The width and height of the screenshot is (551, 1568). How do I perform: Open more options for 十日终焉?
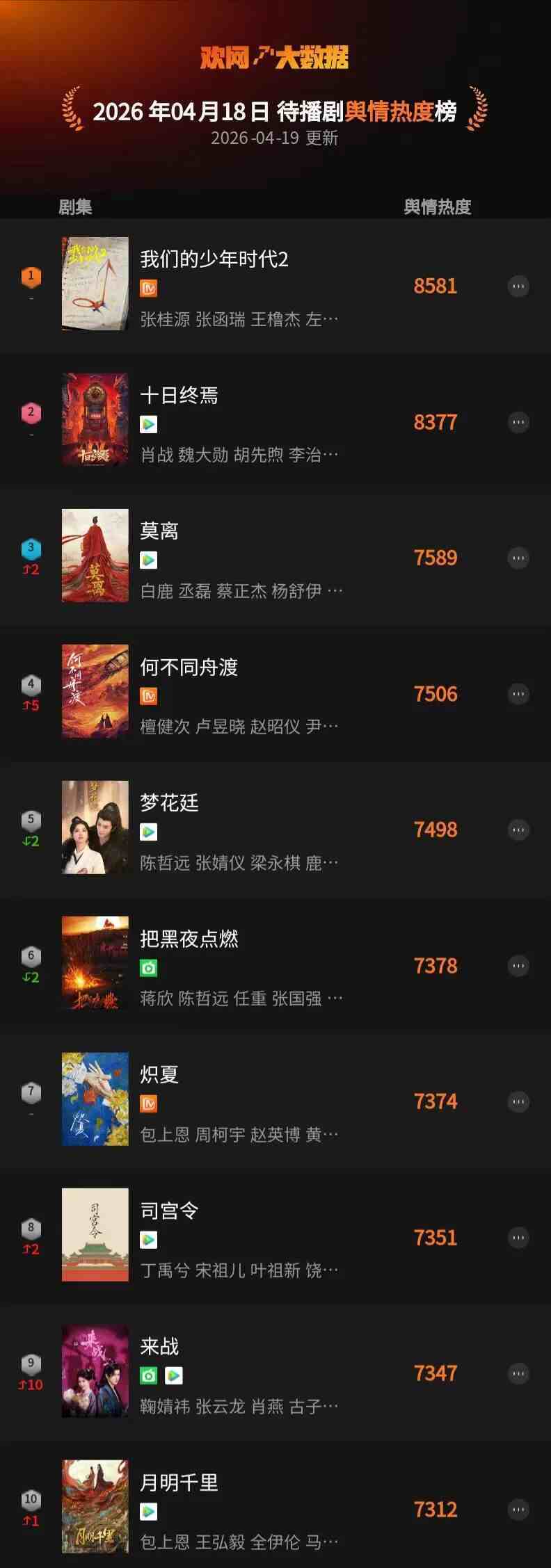(x=518, y=422)
